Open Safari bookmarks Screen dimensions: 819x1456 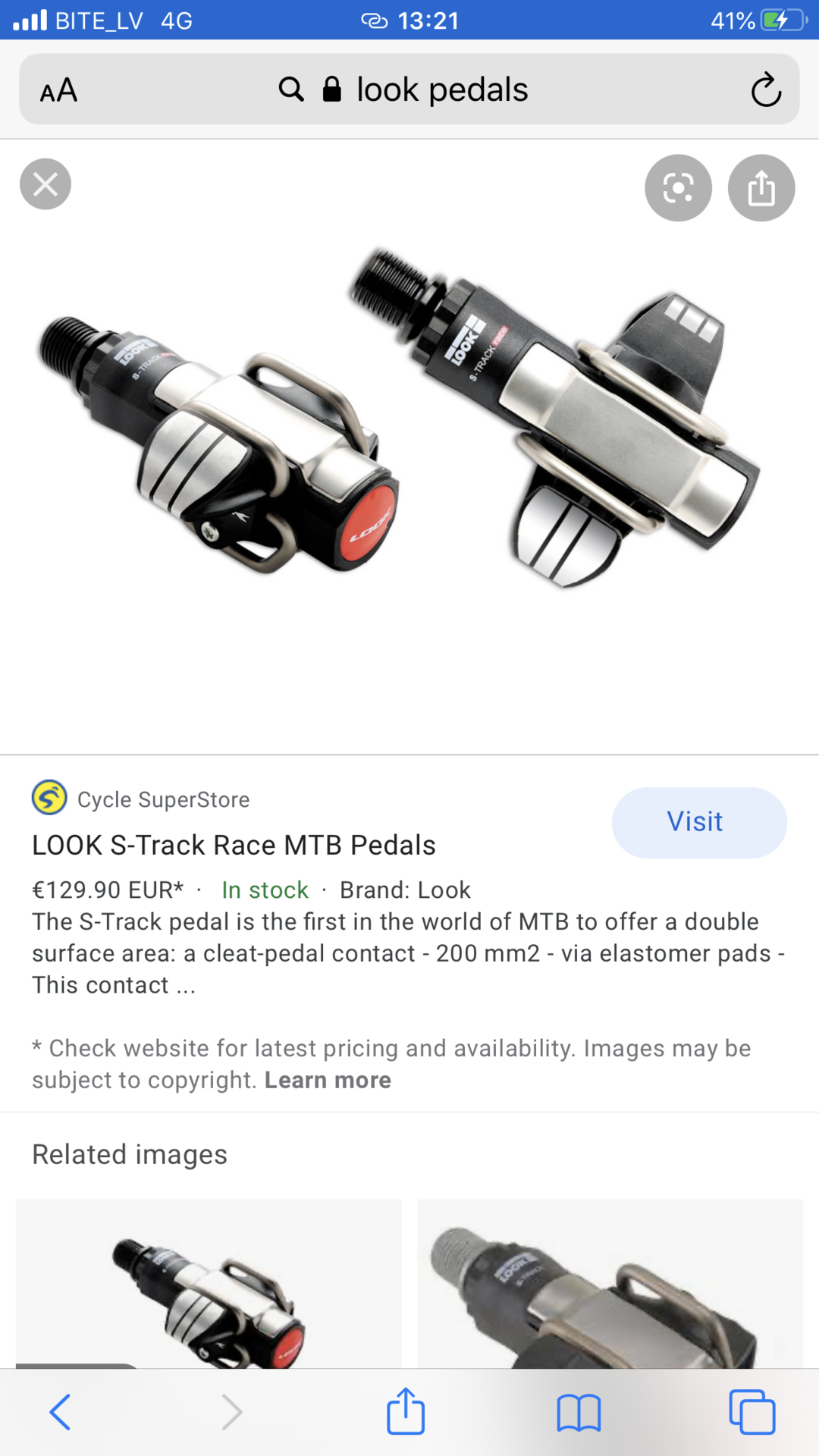click(579, 1413)
